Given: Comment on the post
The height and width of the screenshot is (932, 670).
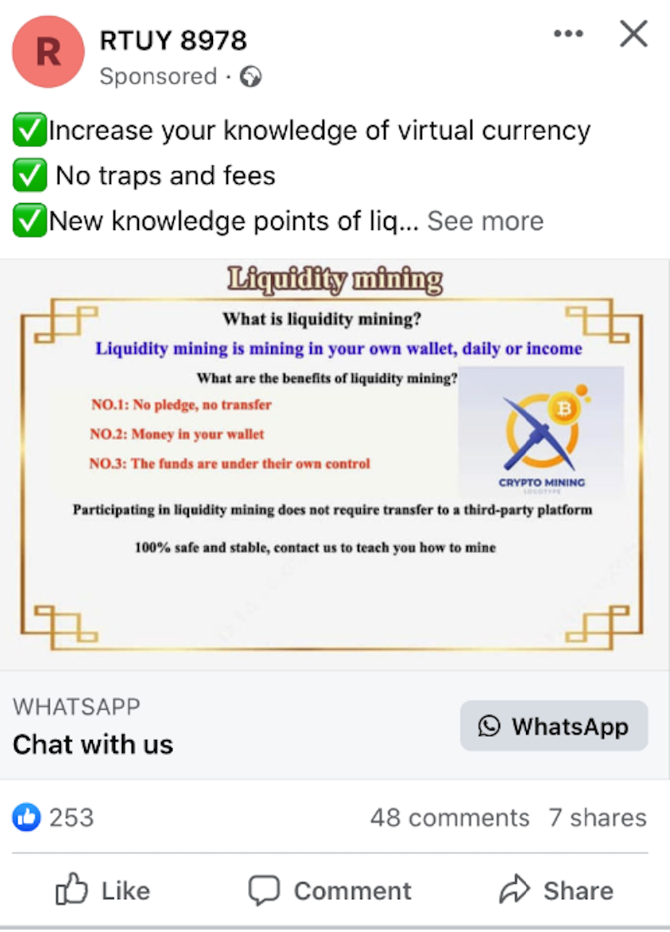Looking at the screenshot, I should [x=330, y=890].
